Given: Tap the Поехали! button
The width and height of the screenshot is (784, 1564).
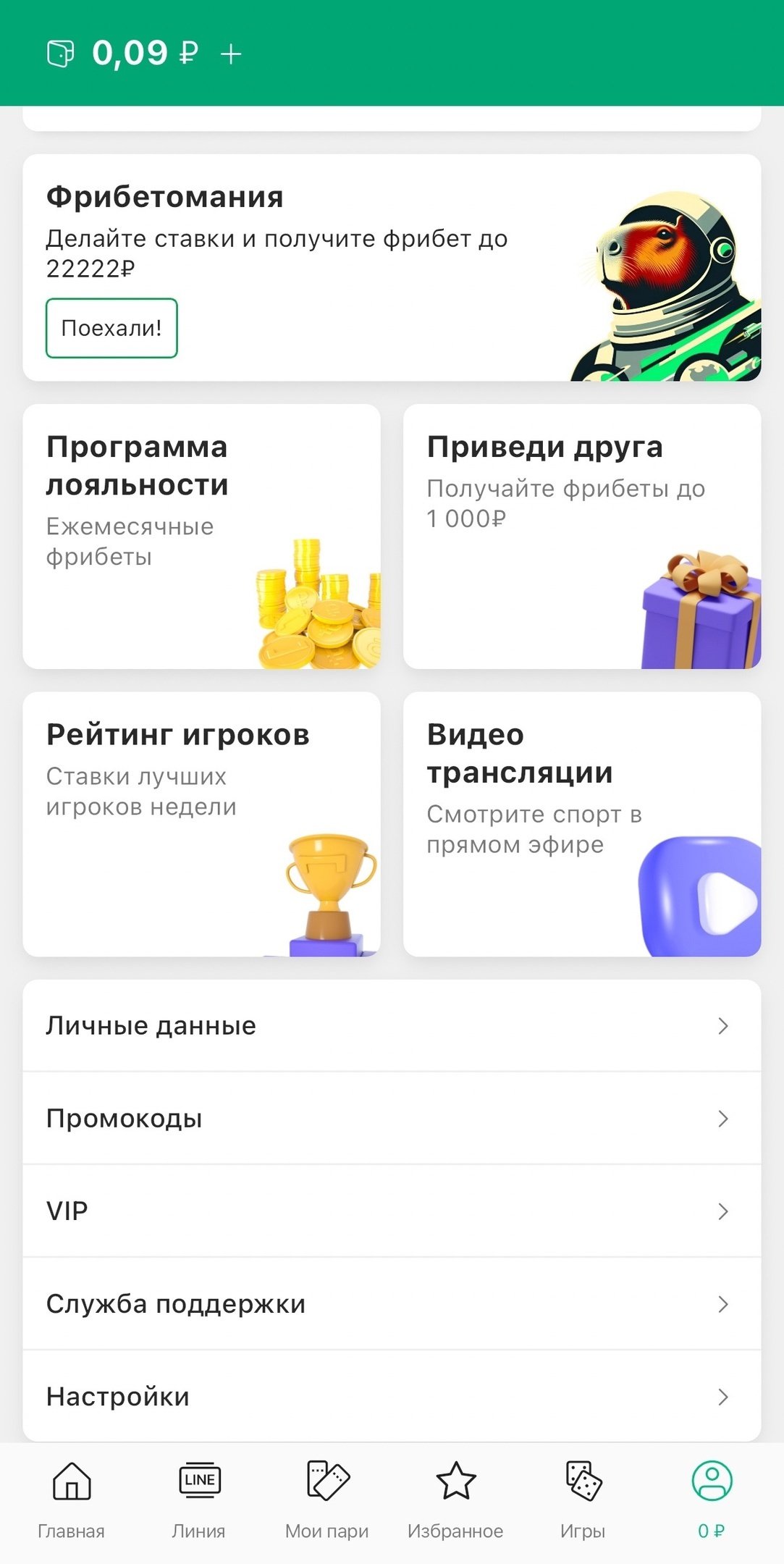Looking at the screenshot, I should coord(111,328).
